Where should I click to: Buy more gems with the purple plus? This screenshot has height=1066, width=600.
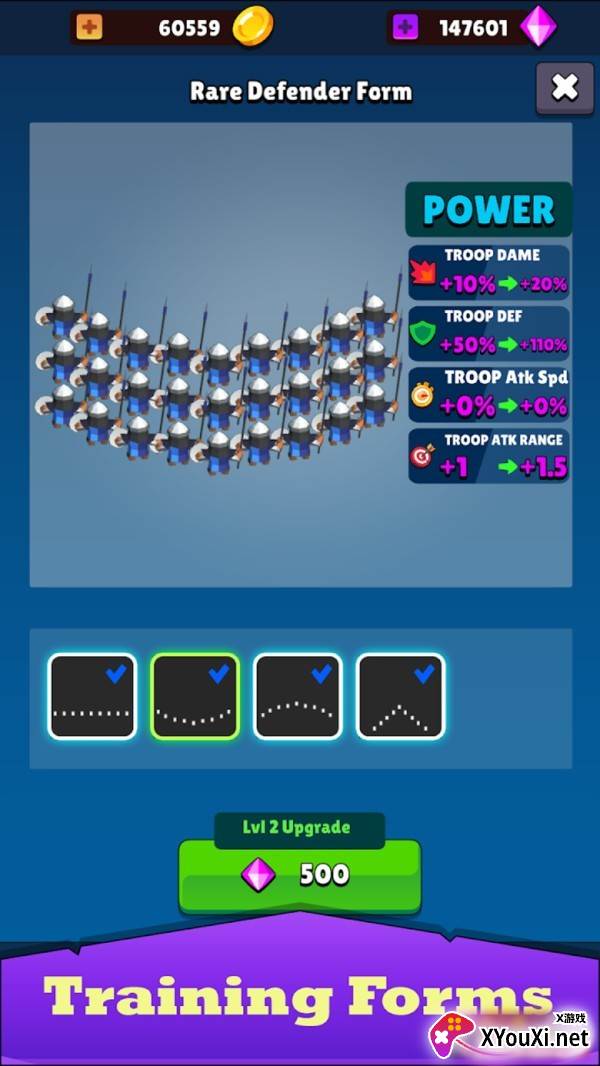tap(406, 28)
